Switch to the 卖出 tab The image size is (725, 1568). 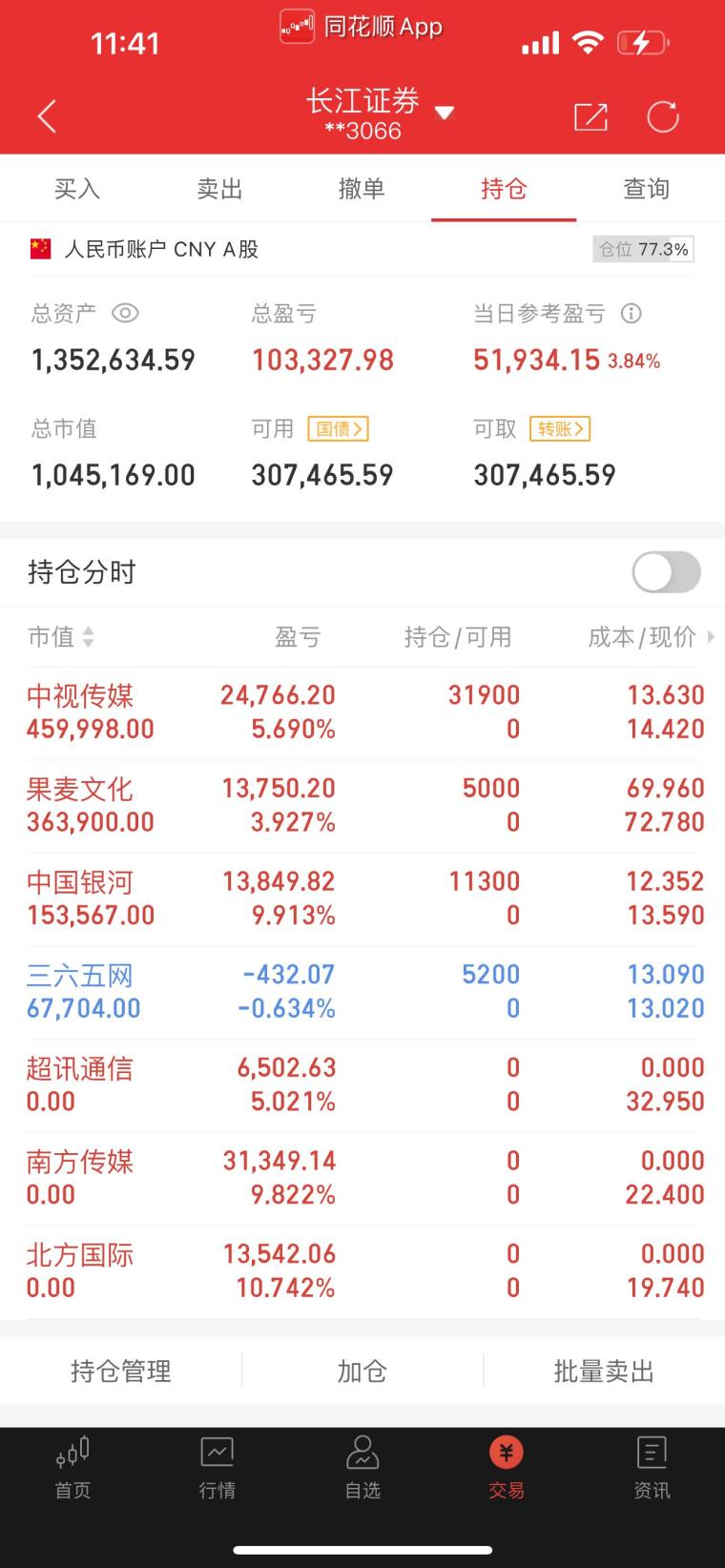(219, 189)
